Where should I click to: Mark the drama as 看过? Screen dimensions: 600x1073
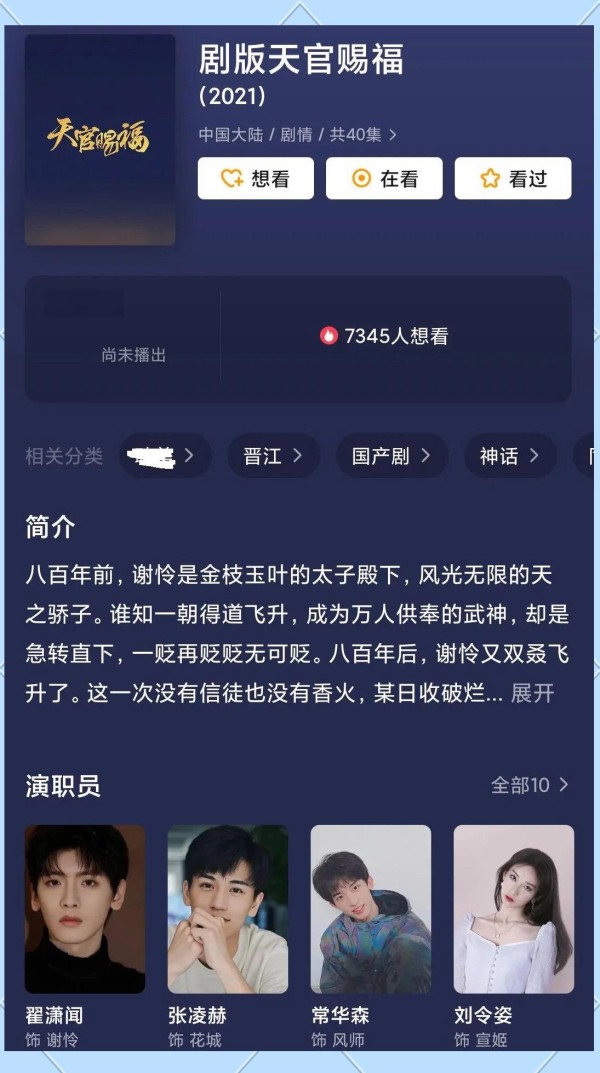point(513,179)
